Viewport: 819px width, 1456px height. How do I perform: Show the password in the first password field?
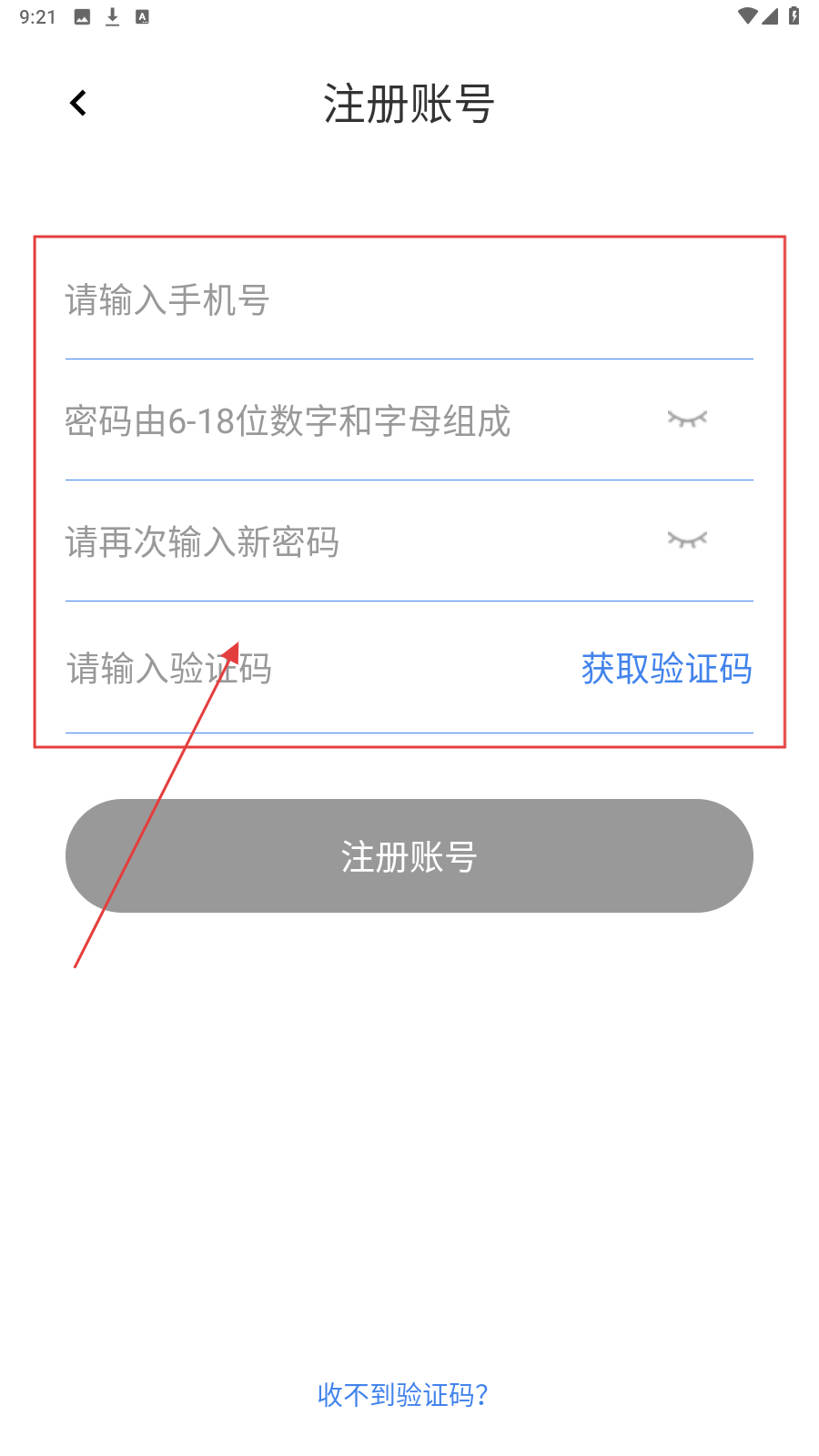pyautogui.click(x=687, y=419)
